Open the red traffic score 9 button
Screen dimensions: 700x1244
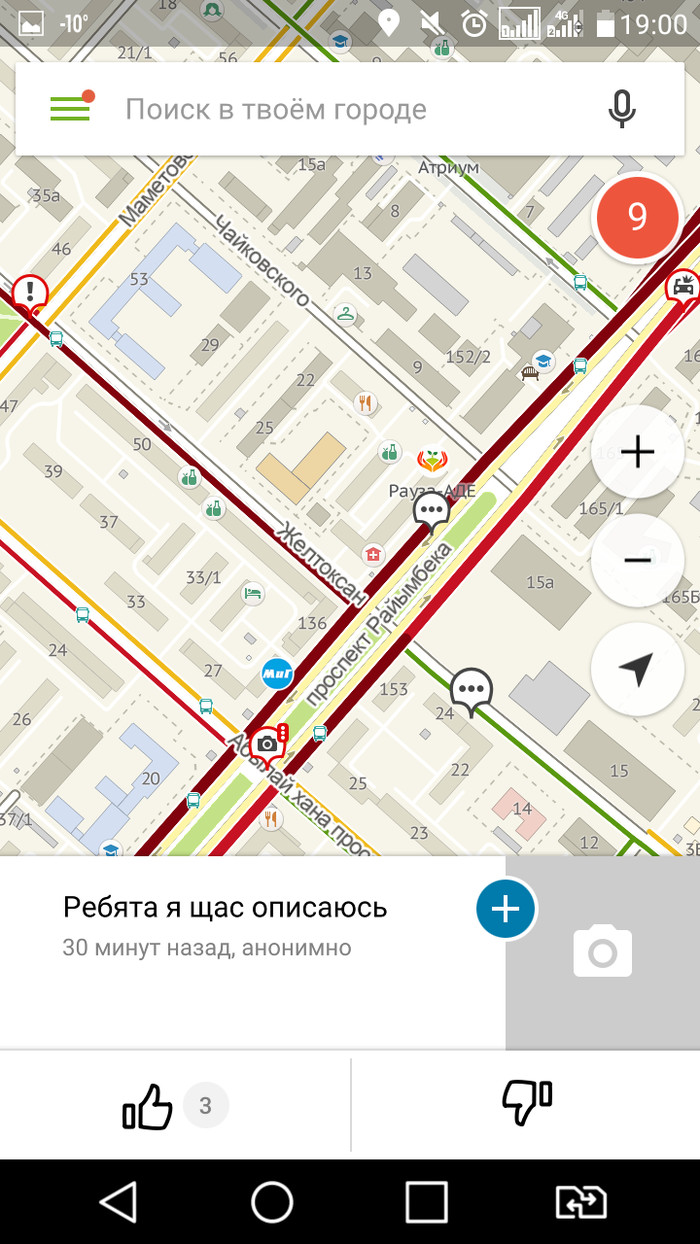click(637, 217)
